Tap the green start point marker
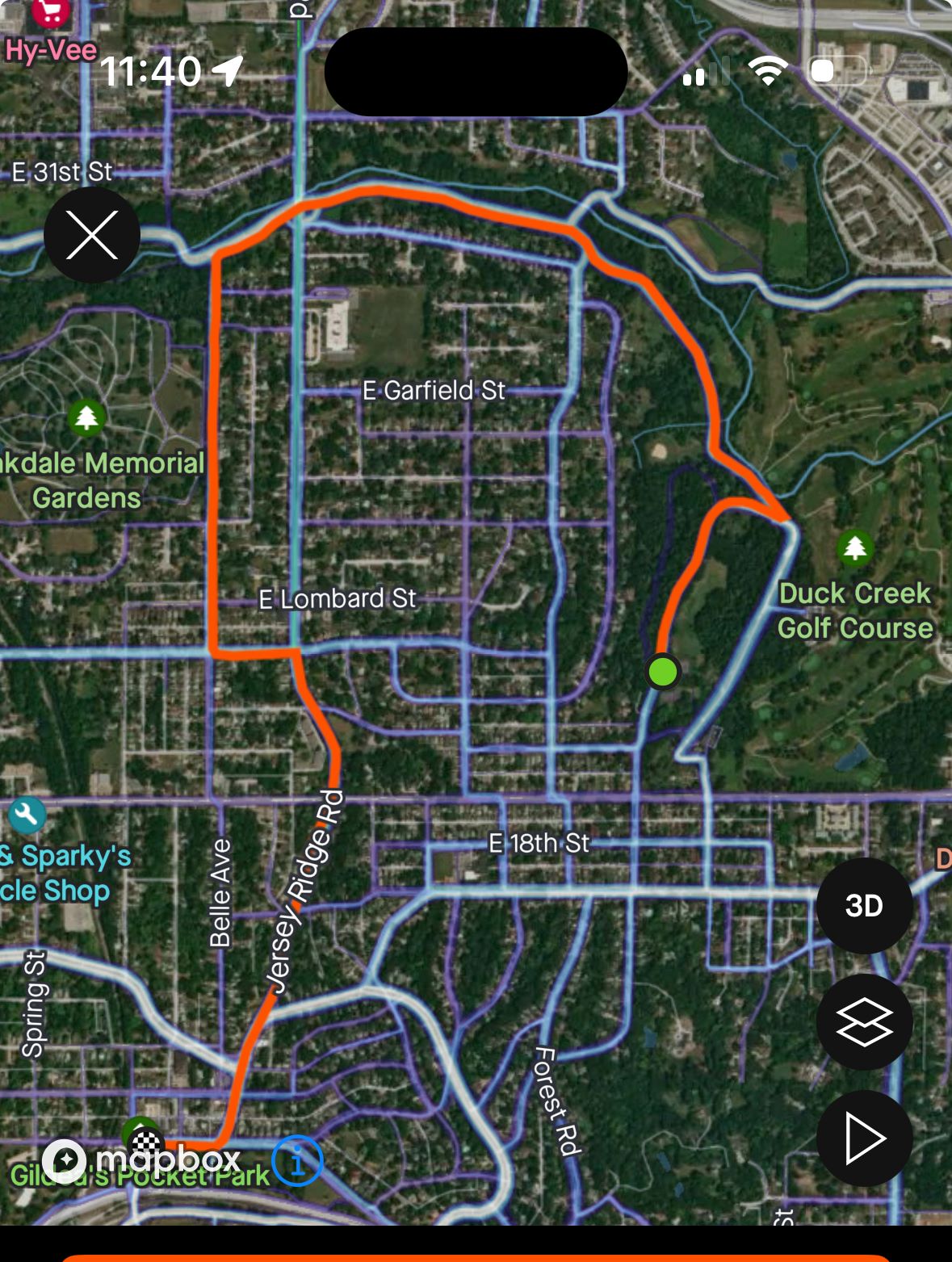The width and height of the screenshot is (952, 1262). (662, 672)
